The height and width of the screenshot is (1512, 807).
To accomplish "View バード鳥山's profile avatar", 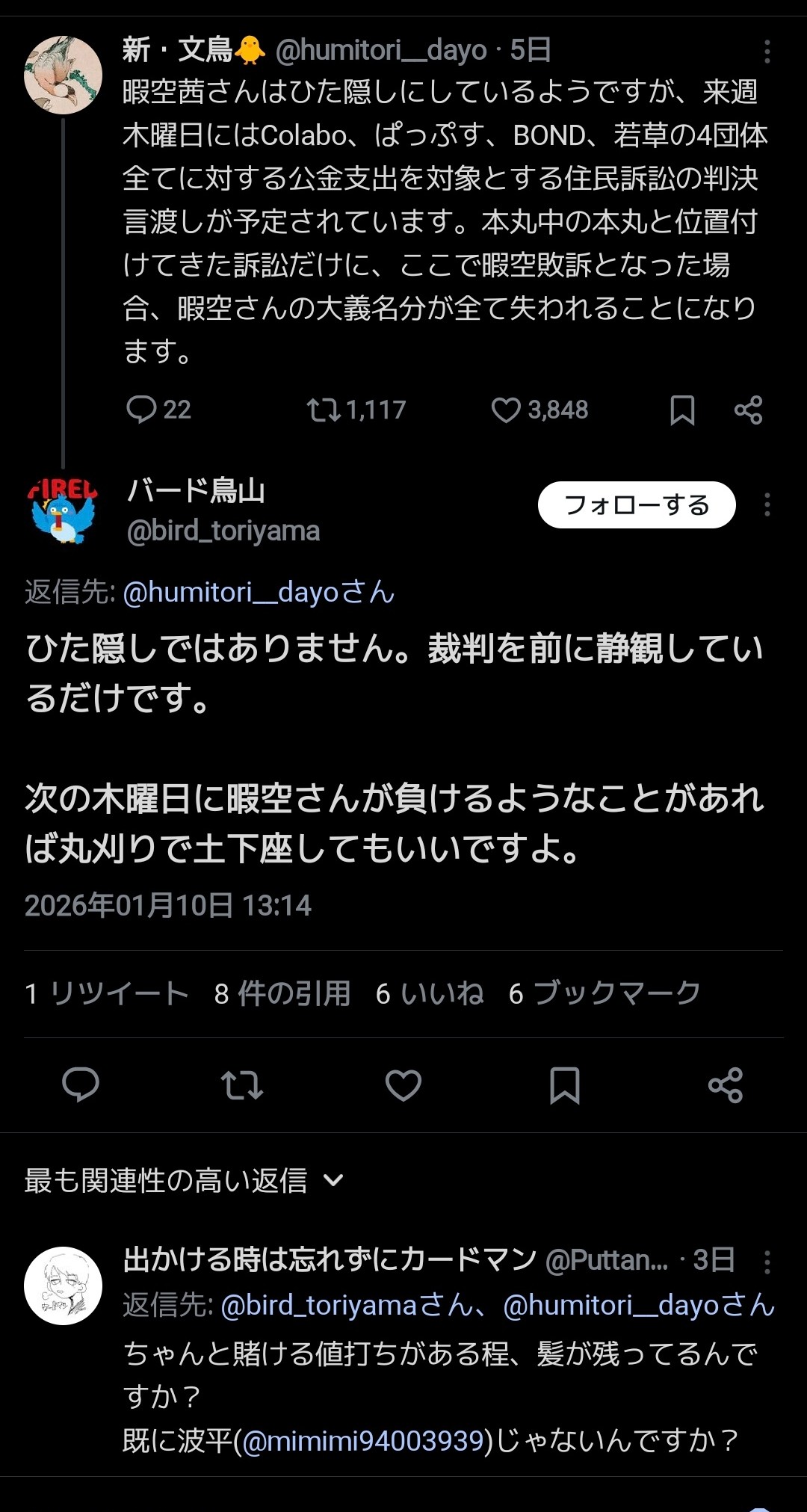I will pos(63,510).
